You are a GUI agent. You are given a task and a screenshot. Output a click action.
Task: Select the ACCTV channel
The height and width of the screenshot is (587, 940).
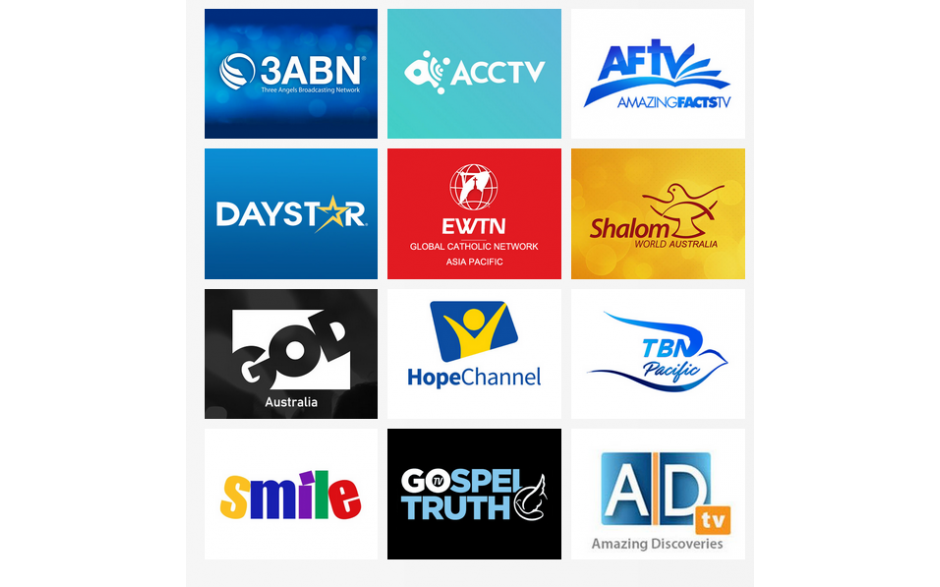474,74
